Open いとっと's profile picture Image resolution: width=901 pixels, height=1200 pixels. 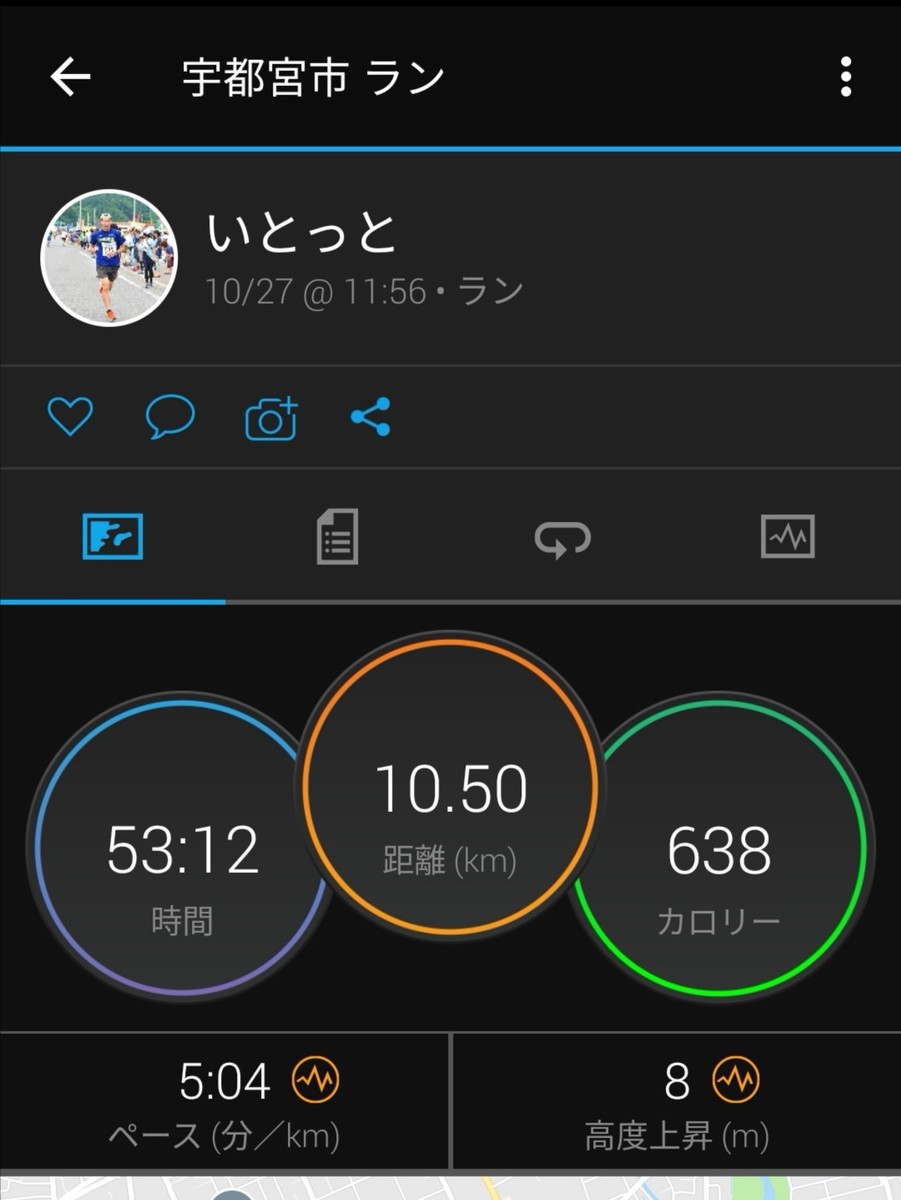pyautogui.click(x=109, y=258)
